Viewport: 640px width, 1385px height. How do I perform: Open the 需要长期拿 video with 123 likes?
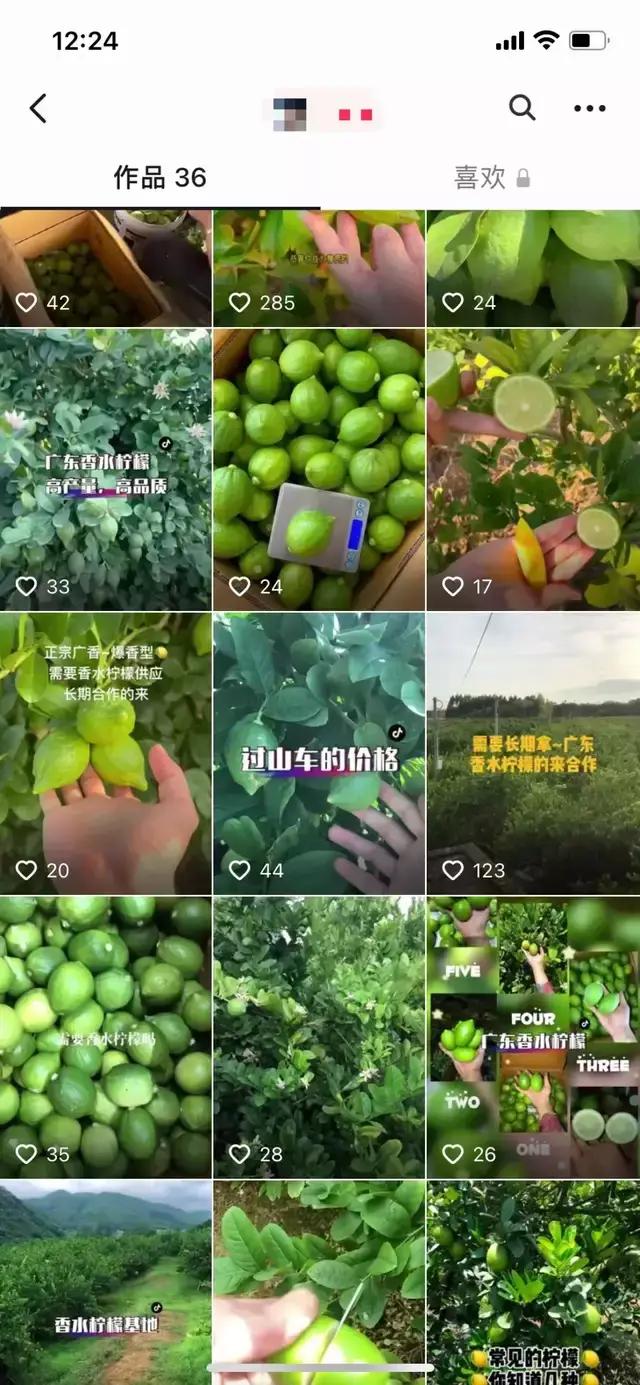[533, 753]
